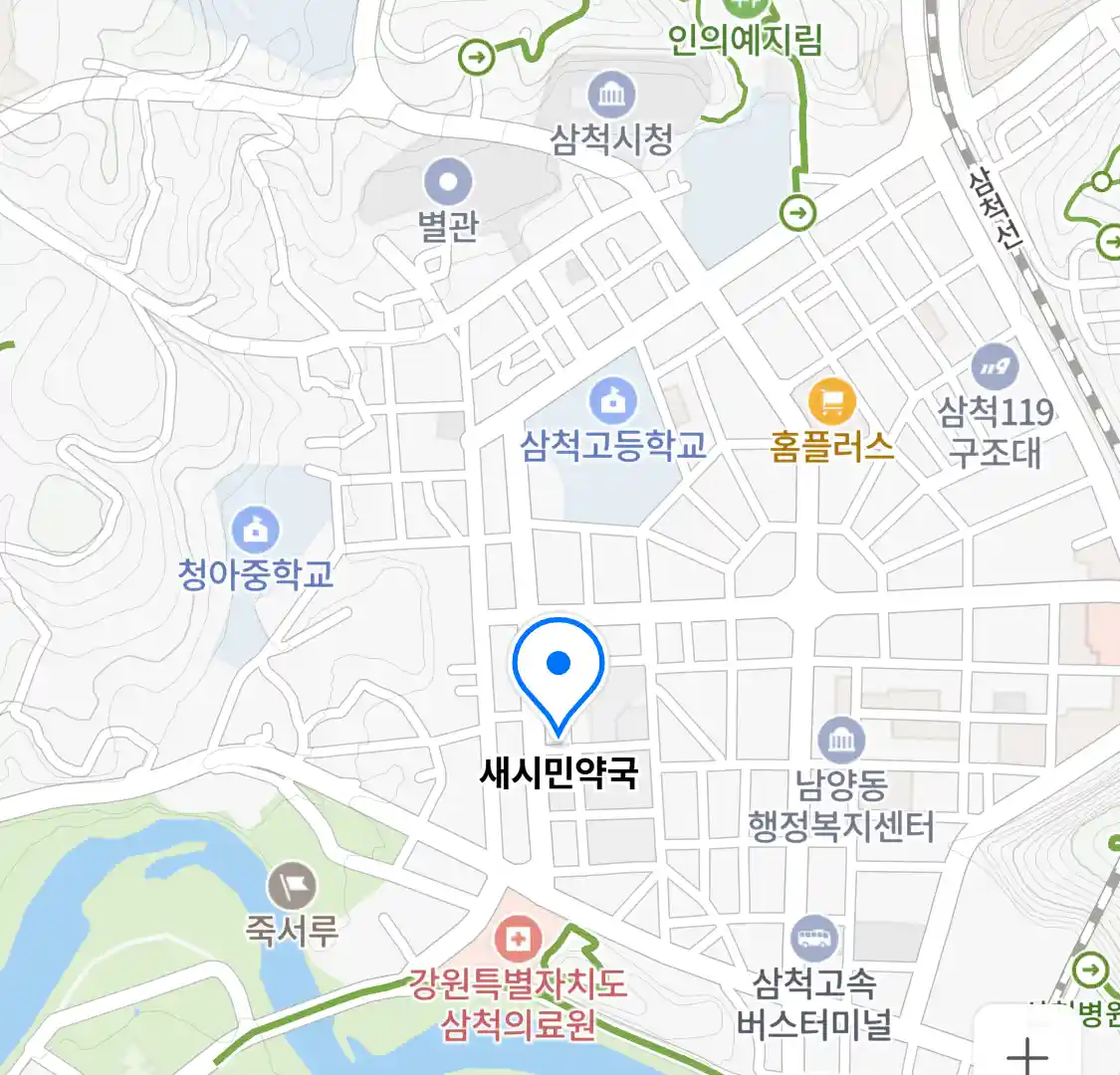Tap the 죽서루 landmark marker

293,886
